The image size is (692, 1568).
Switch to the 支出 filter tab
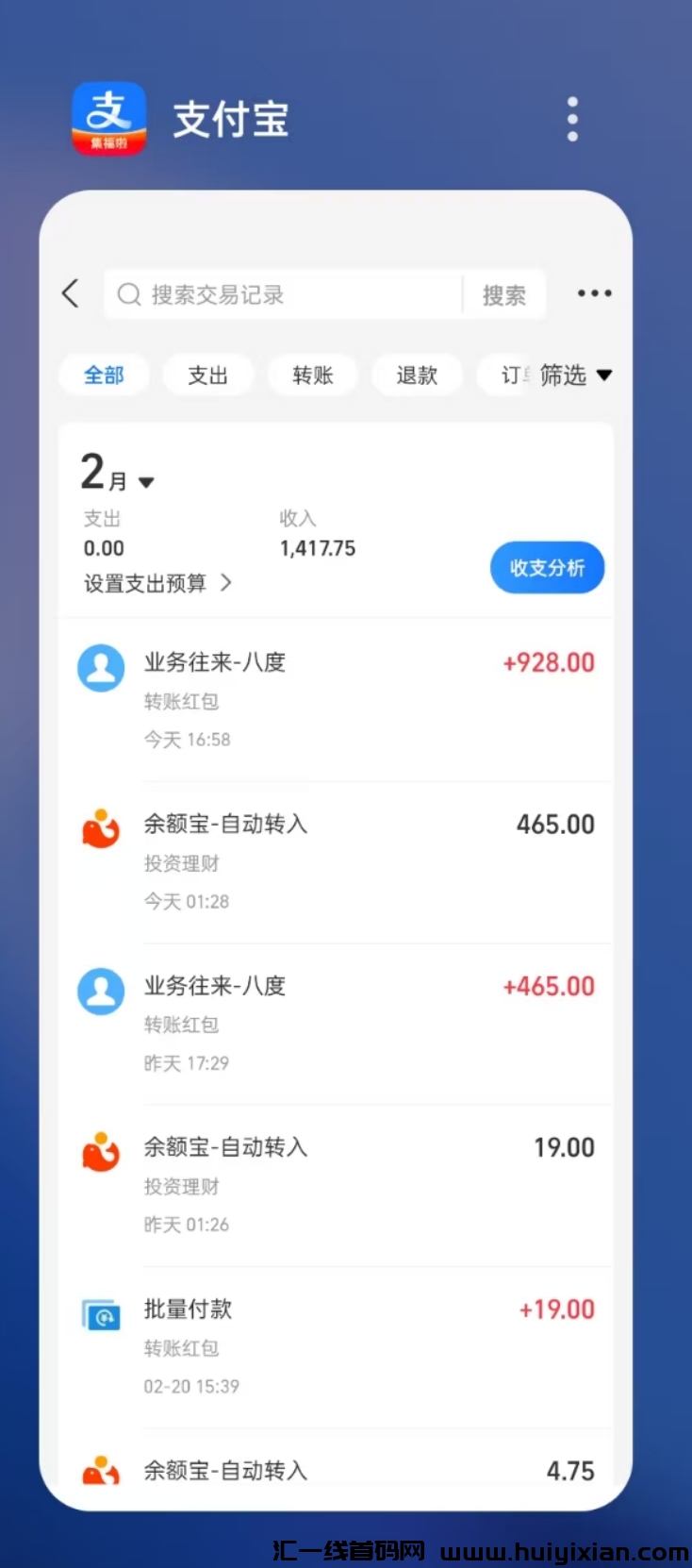tap(208, 375)
